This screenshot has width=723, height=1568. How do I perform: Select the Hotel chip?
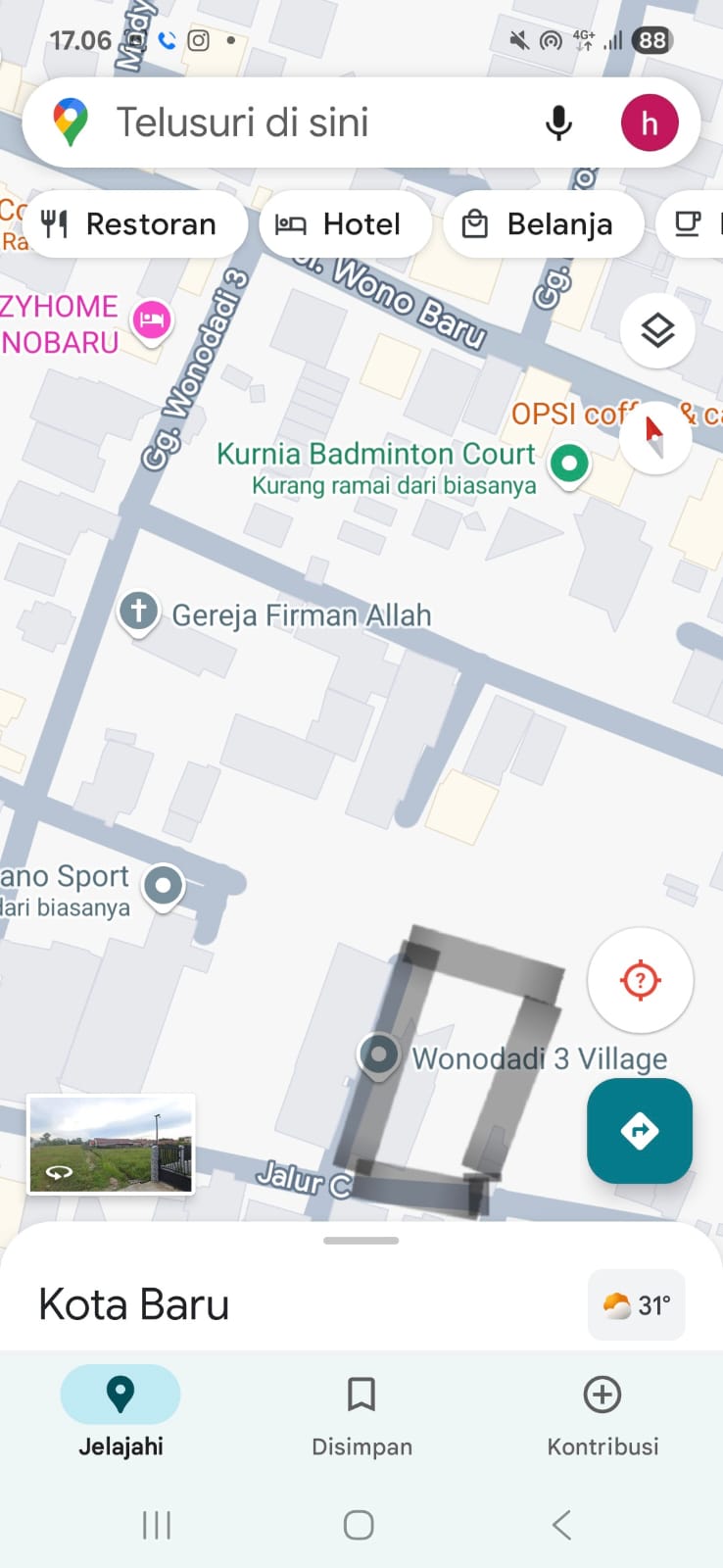click(x=345, y=224)
